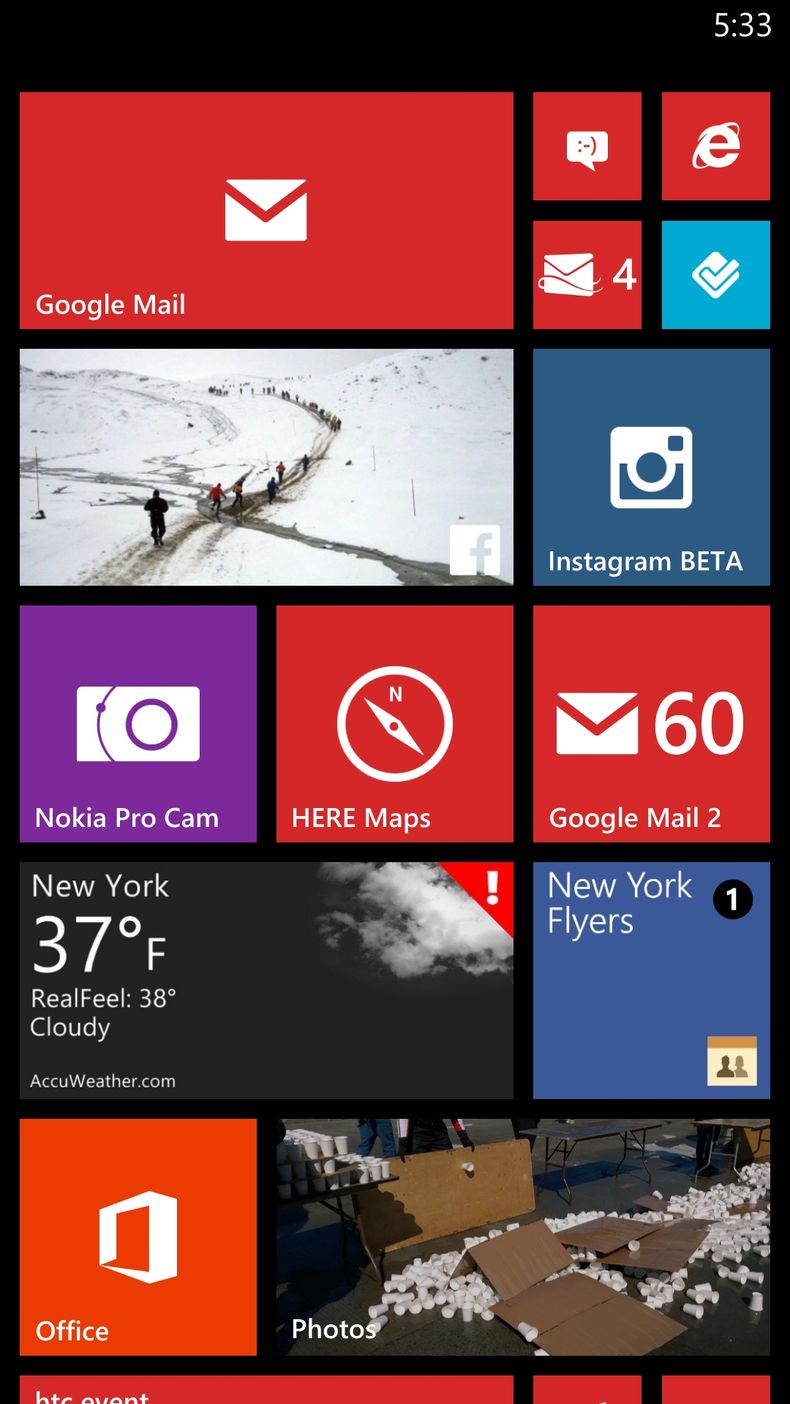Launch HERE Maps

(x=394, y=723)
